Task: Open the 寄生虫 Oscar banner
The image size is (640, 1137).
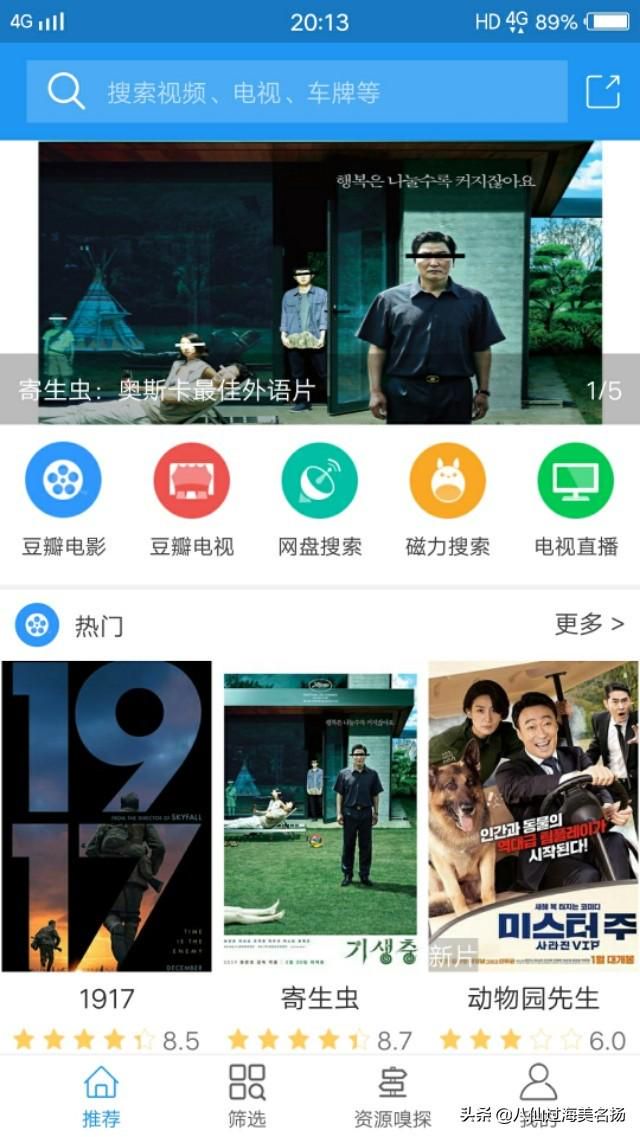Action: [x=320, y=283]
